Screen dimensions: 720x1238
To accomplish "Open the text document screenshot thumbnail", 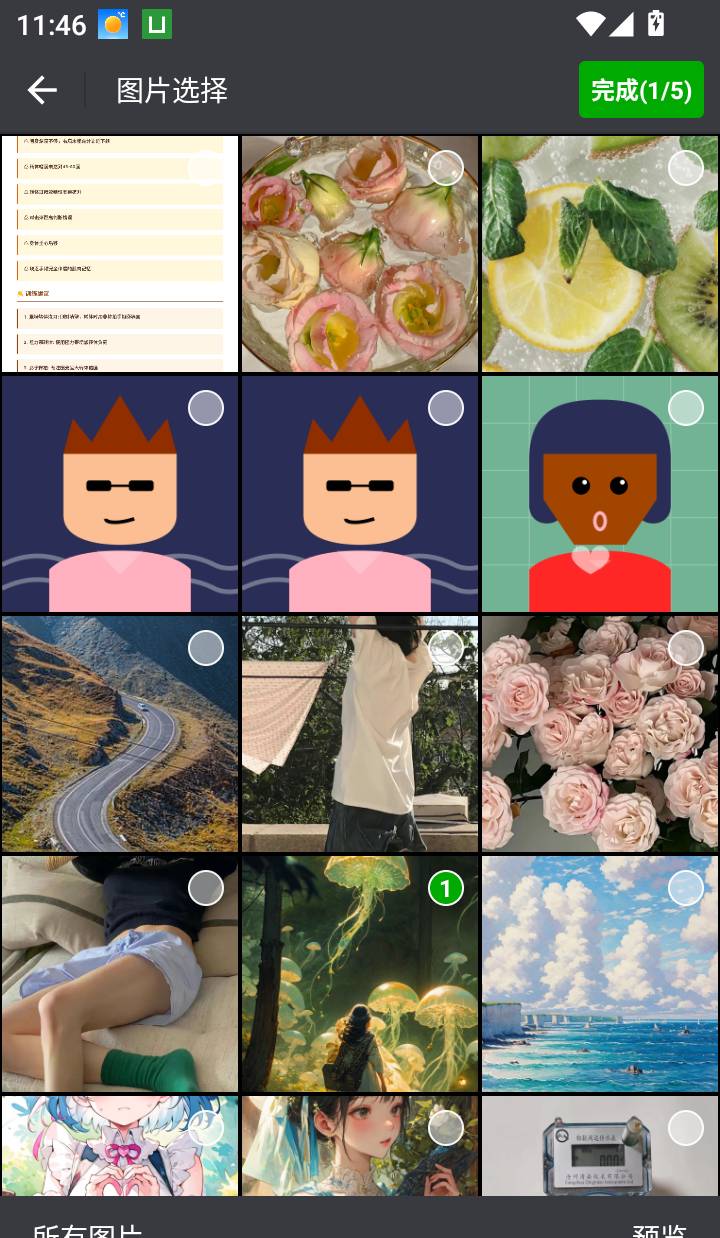I will pos(120,254).
